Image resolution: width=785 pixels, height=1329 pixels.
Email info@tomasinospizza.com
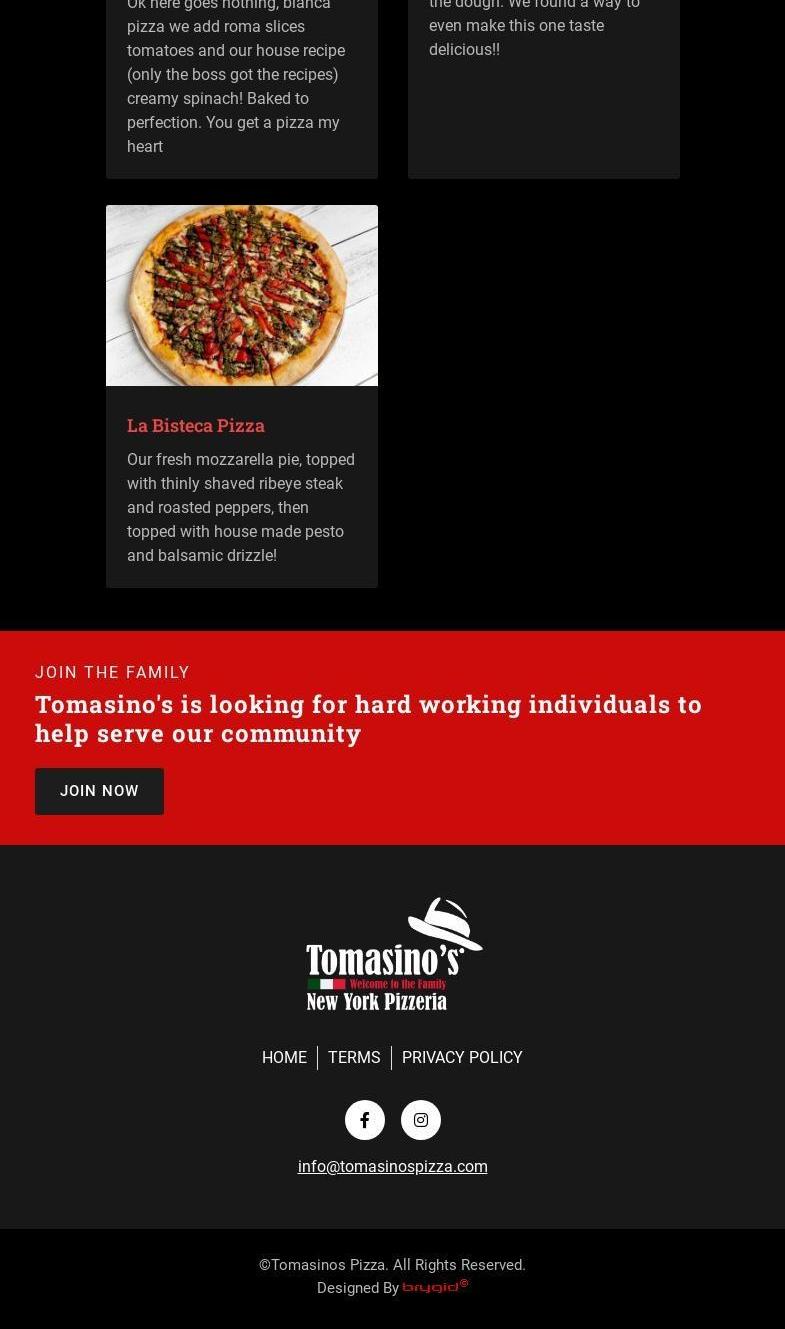point(392,1166)
